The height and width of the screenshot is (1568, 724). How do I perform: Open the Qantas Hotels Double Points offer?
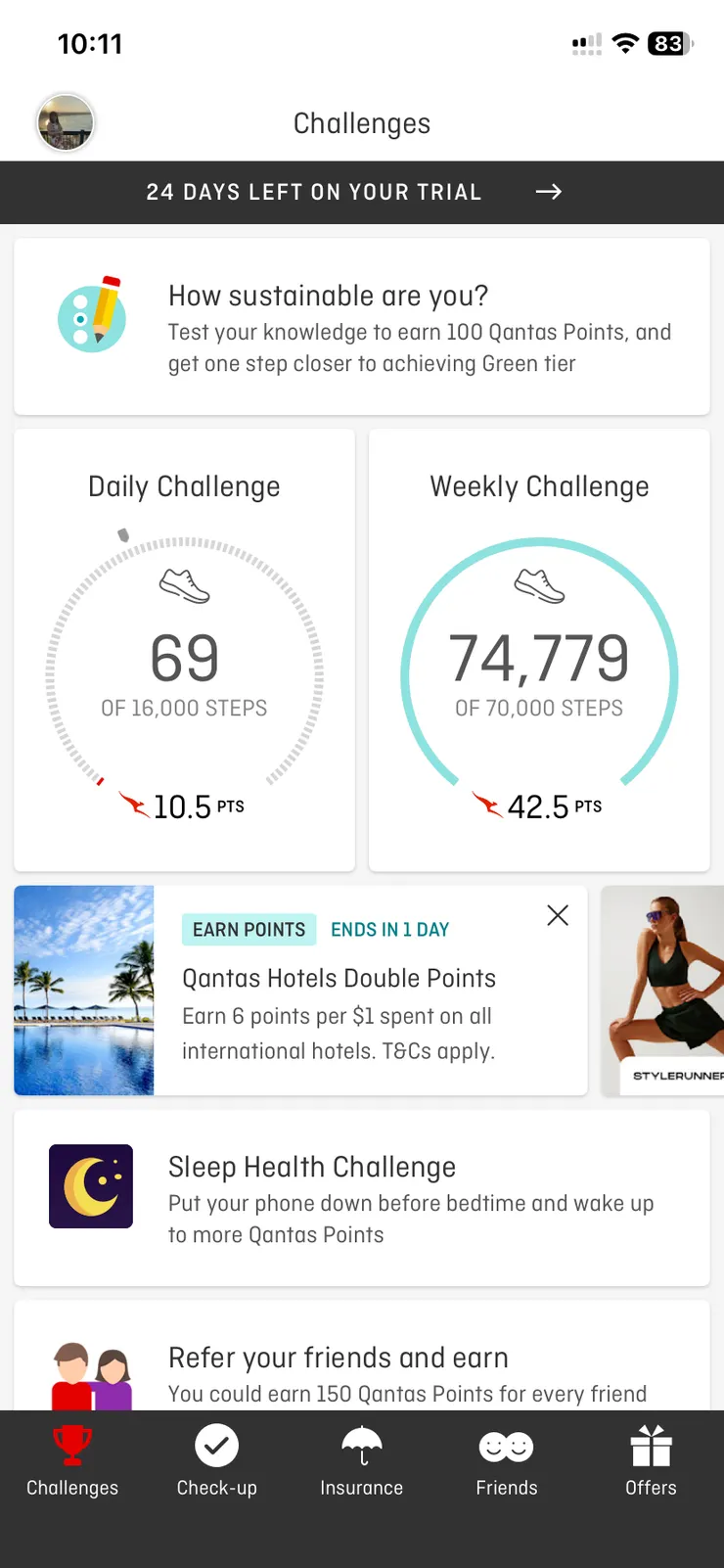coord(339,991)
